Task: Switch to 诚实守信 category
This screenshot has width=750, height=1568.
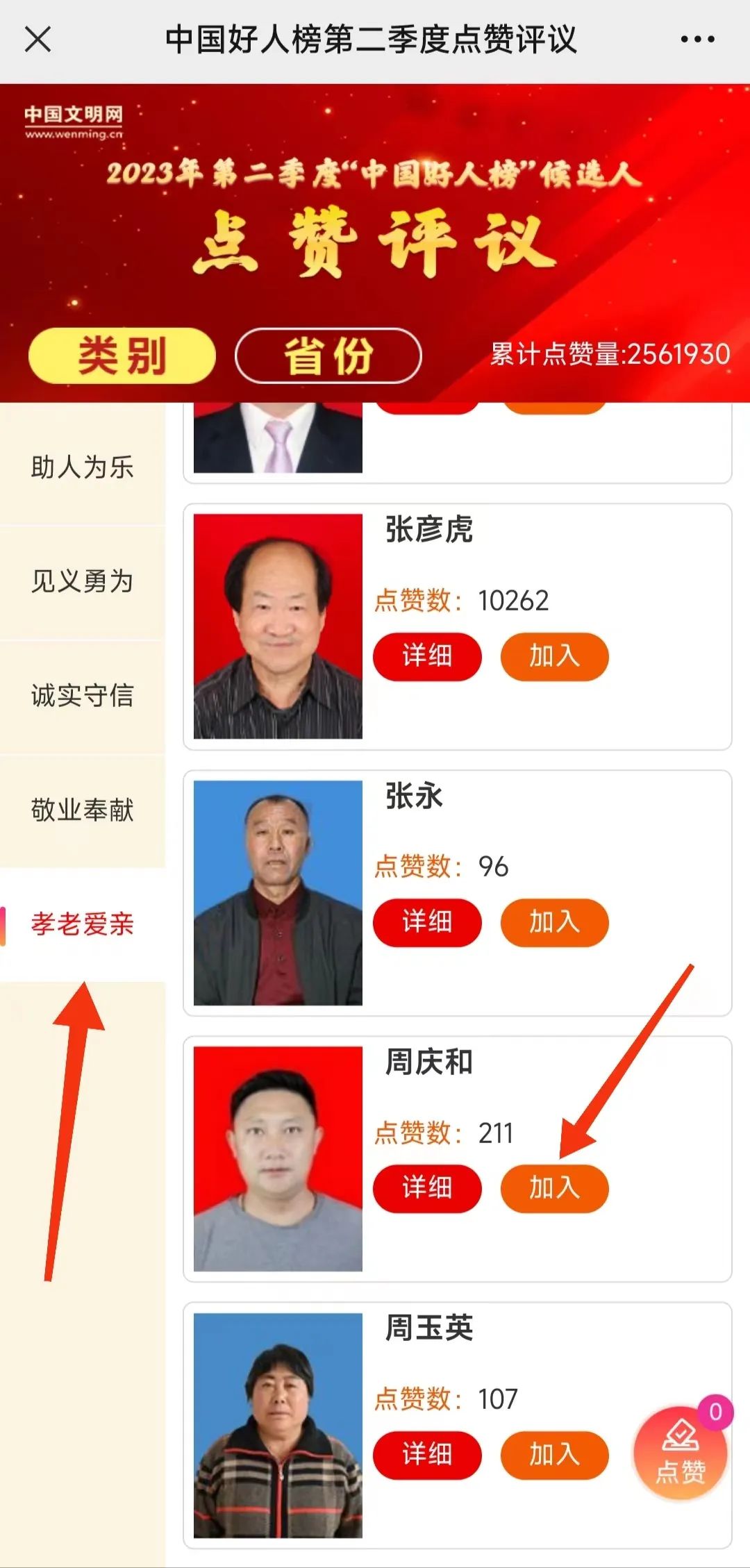Action: 82,695
